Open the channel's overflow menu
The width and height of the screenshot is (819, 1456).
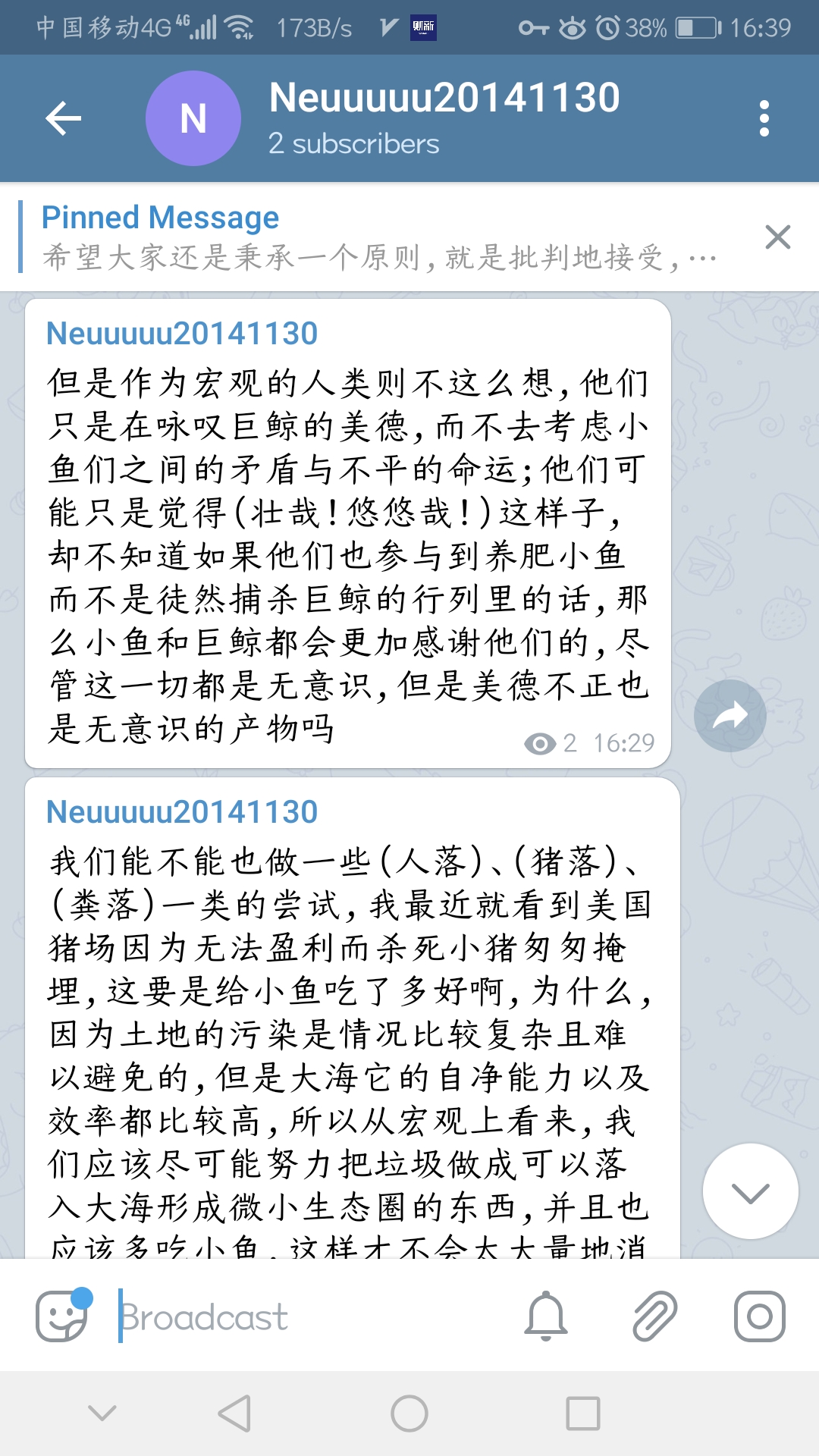coord(764,118)
